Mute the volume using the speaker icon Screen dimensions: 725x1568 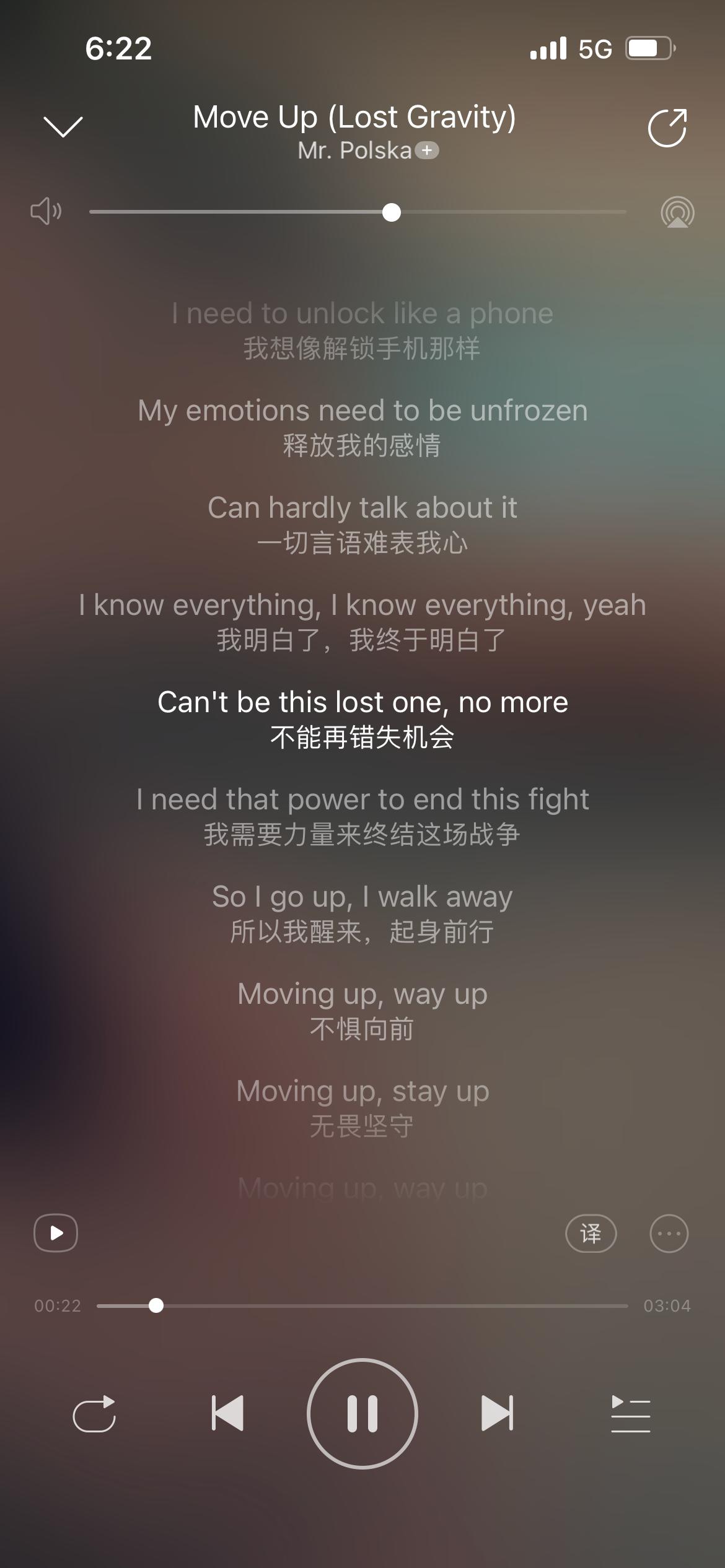pyautogui.click(x=46, y=212)
